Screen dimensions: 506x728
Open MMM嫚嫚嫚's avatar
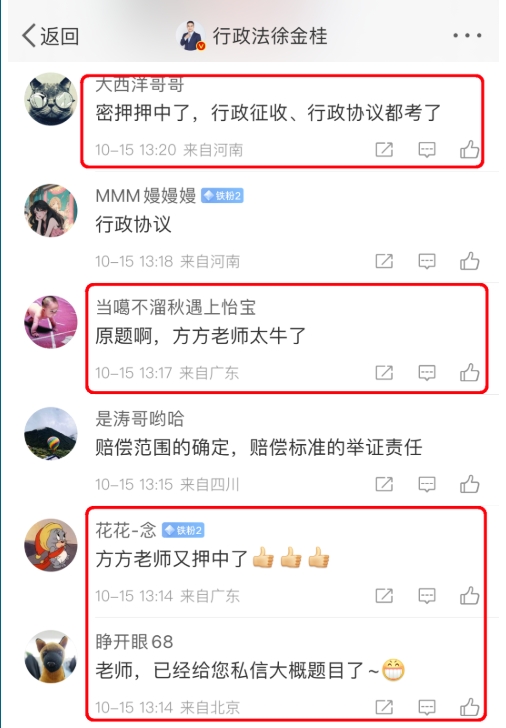[x=51, y=210]
